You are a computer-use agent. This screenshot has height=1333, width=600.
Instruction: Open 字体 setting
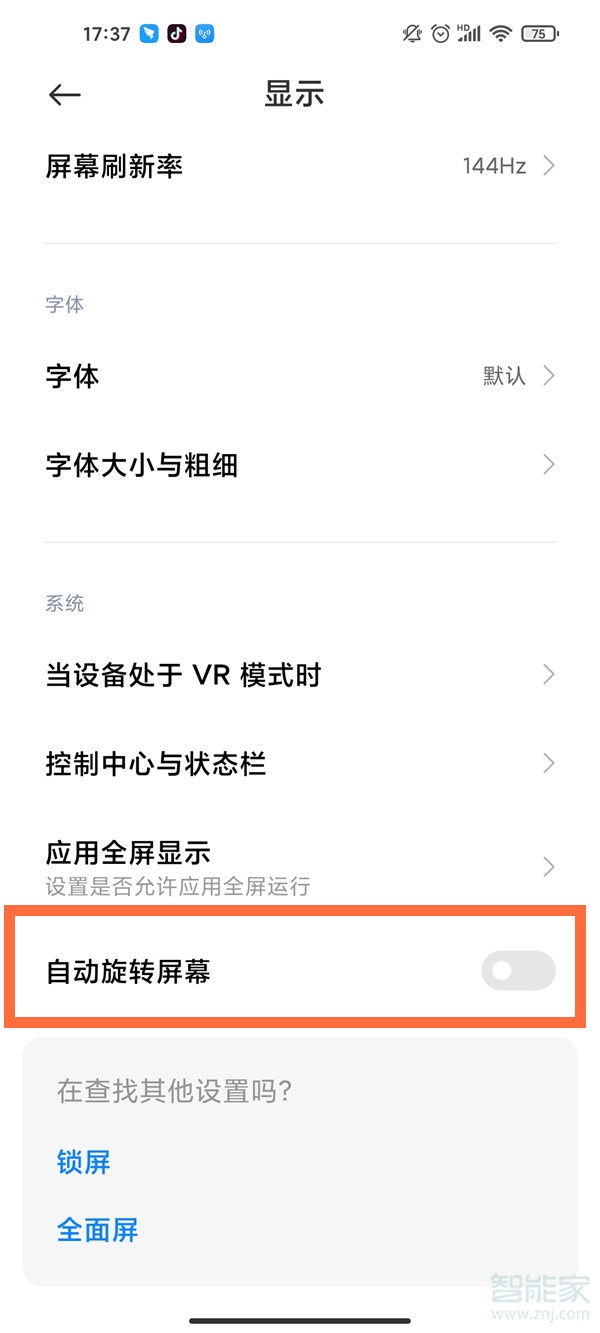300,376
